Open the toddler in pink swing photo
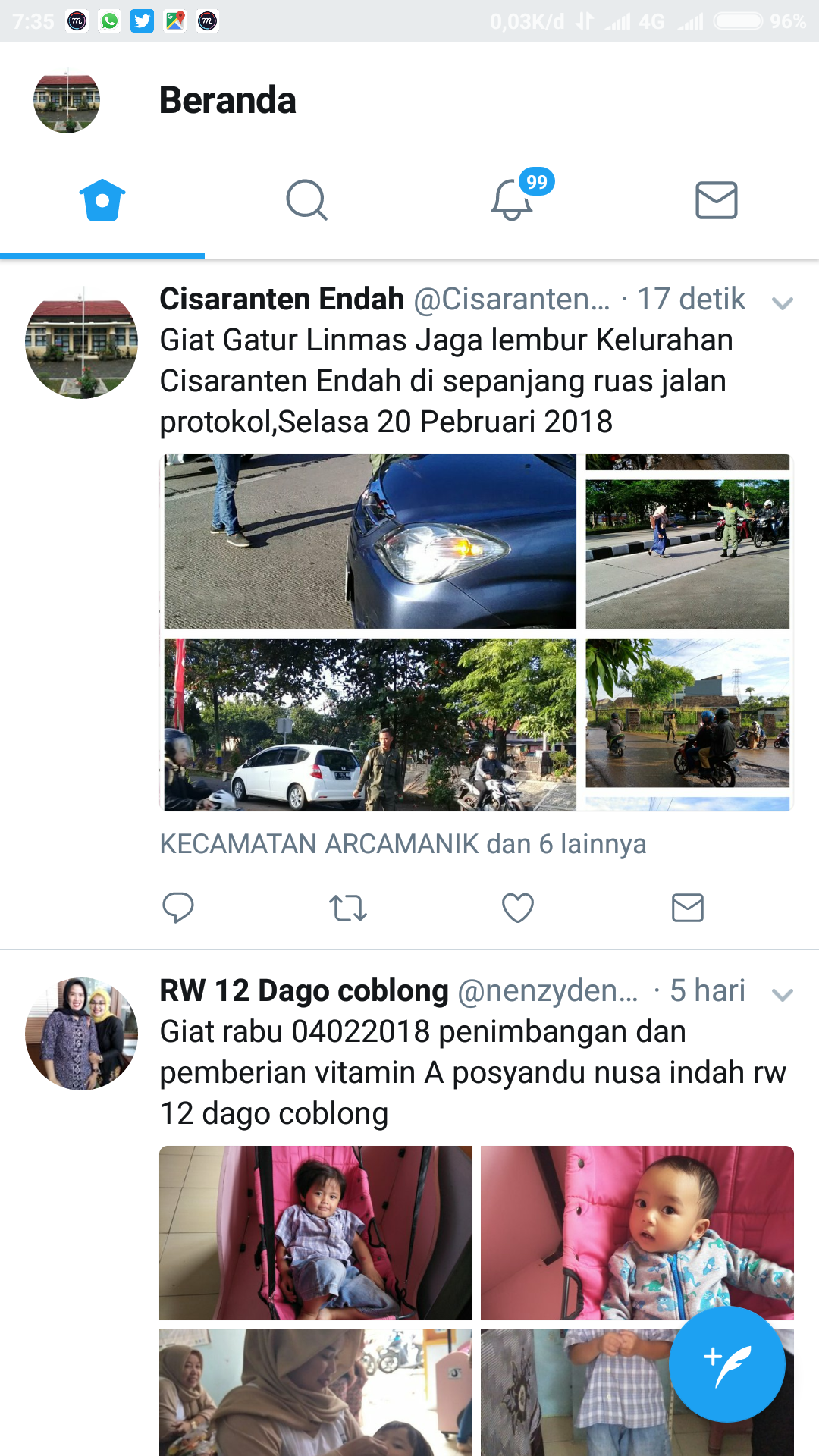819x1456 pixels. point(315,1232)
